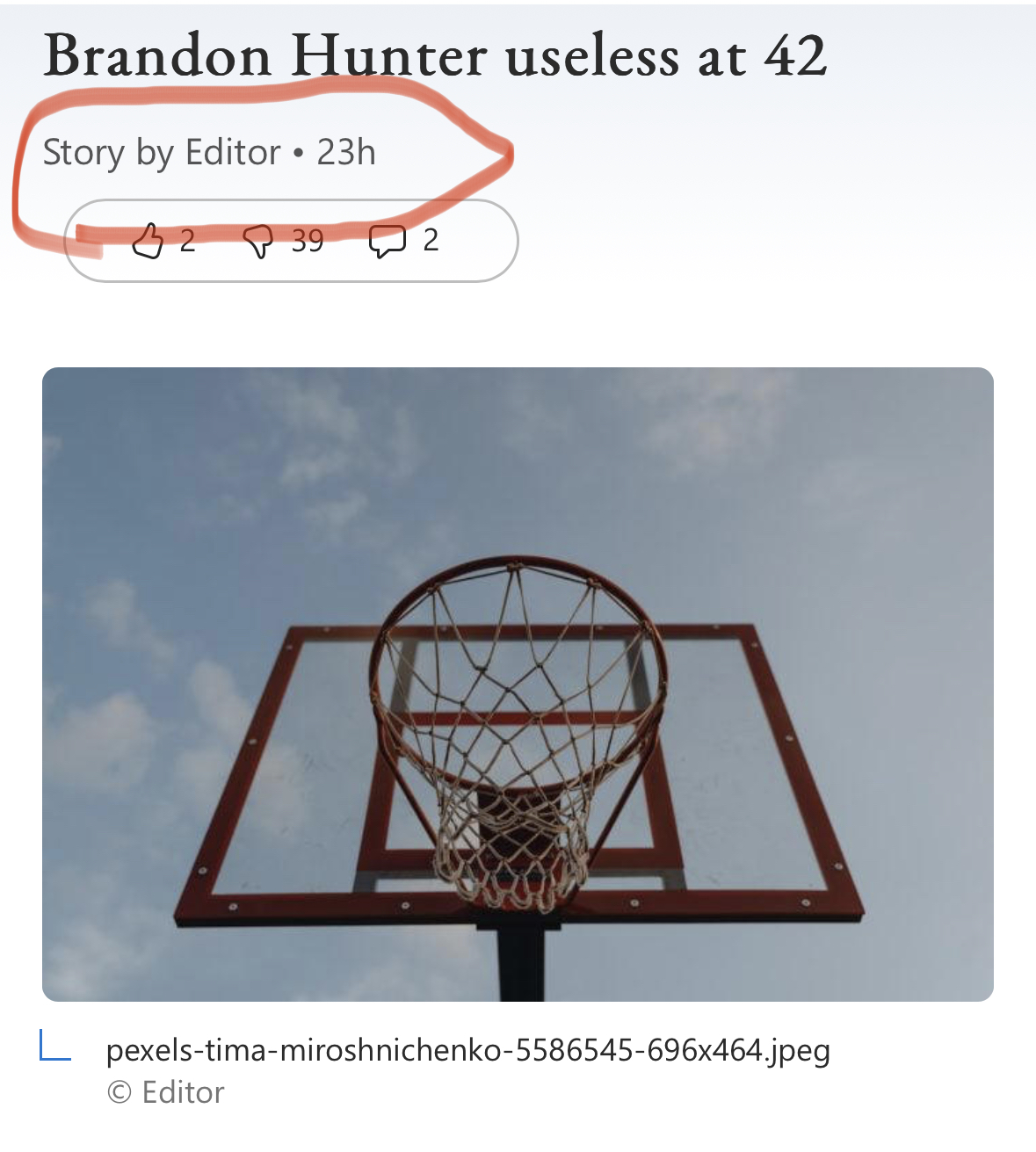Dislike the story with thumbs down
This screenshot has width=1036, height=1152.
[x=258, y=241]
